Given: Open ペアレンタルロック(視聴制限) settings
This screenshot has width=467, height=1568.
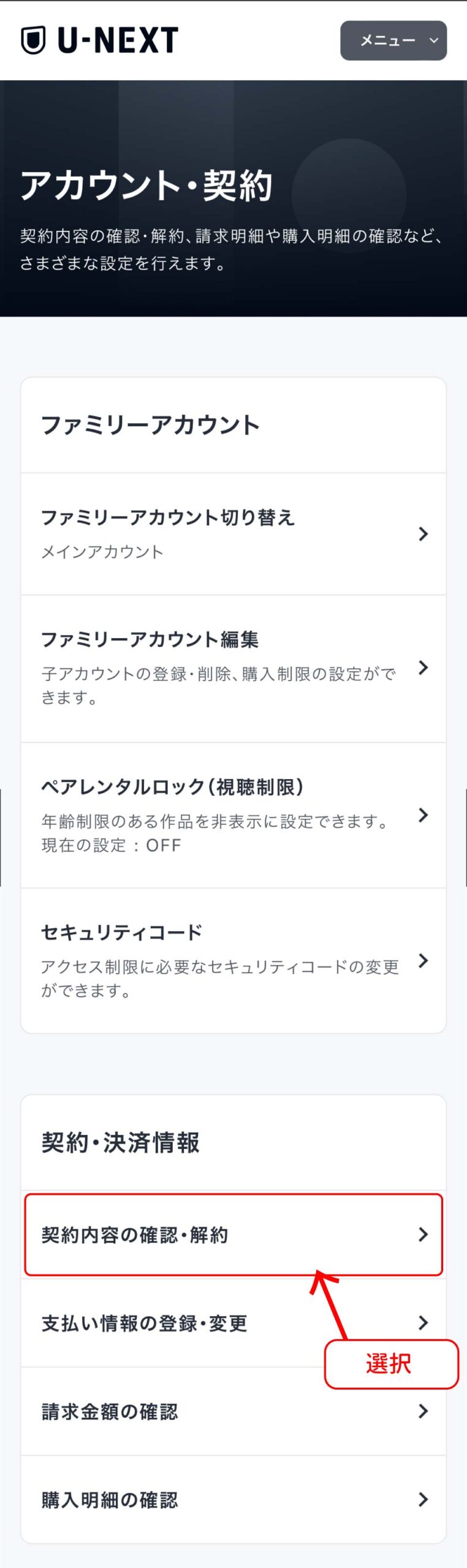Looking at the screenshot, I should [x=233, y=815].
